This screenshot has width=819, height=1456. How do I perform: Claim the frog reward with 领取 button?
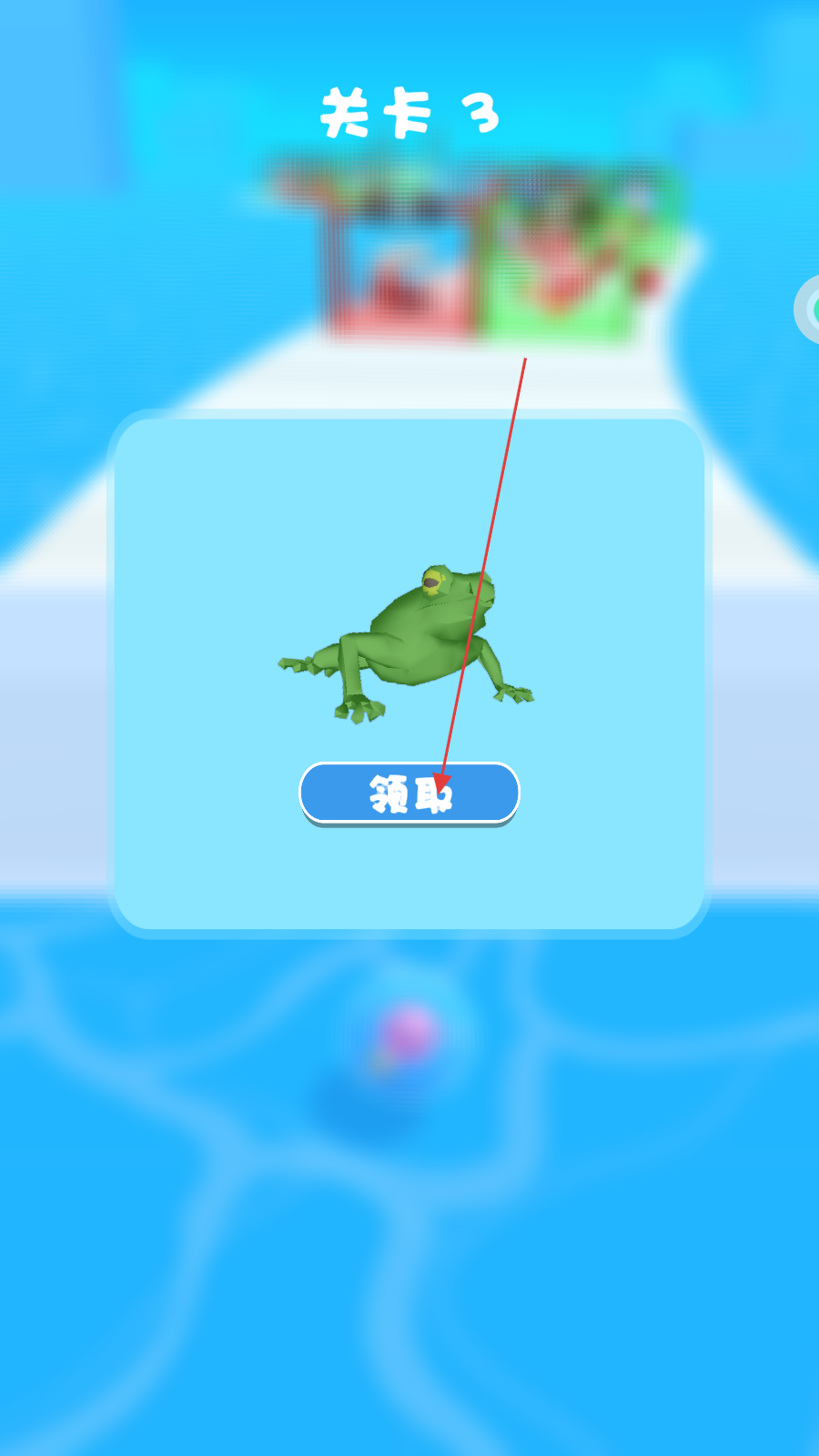(x=409, y=793)
